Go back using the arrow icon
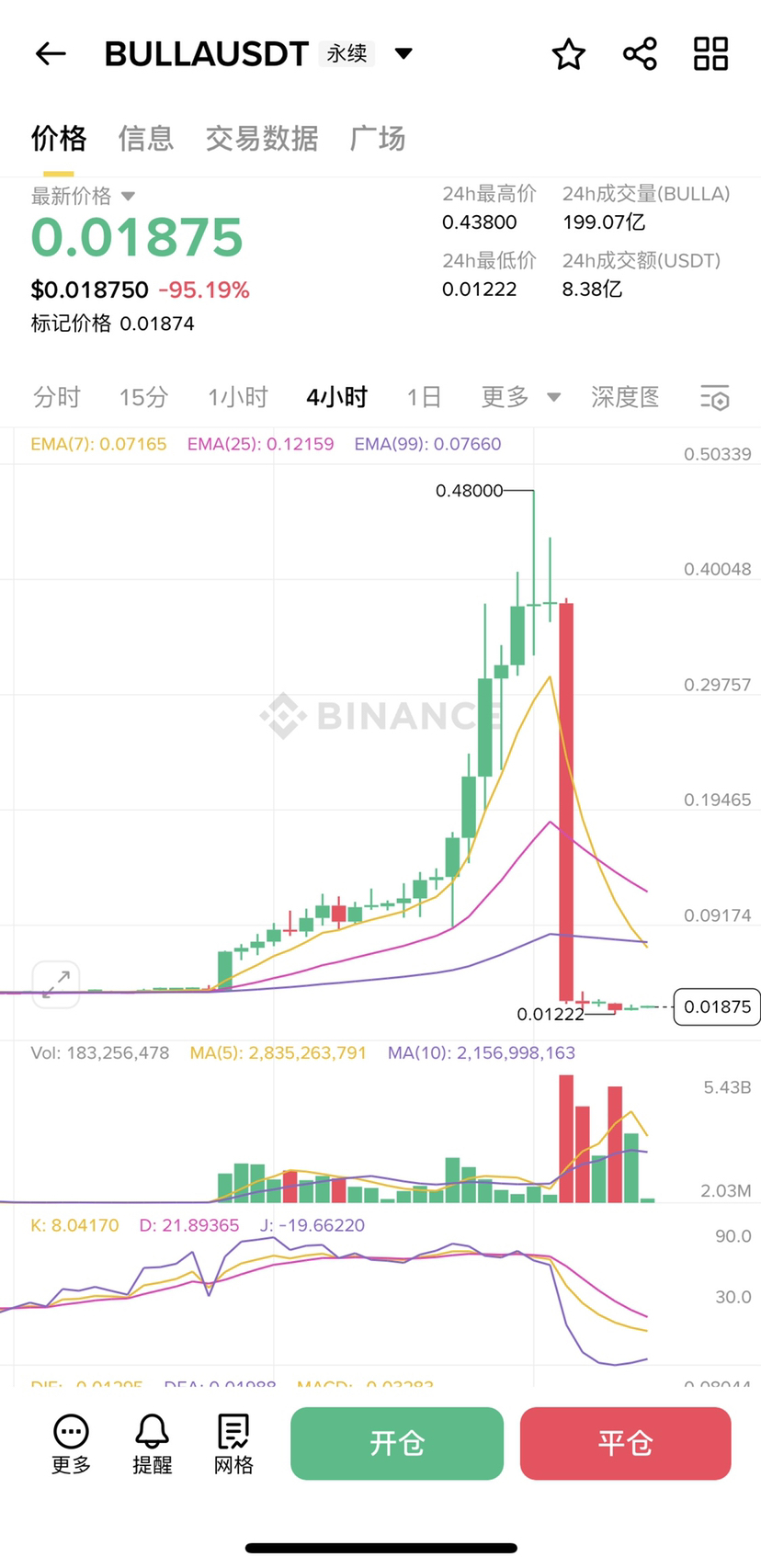Screen dimensions: 761x1568 click(51, 54)
